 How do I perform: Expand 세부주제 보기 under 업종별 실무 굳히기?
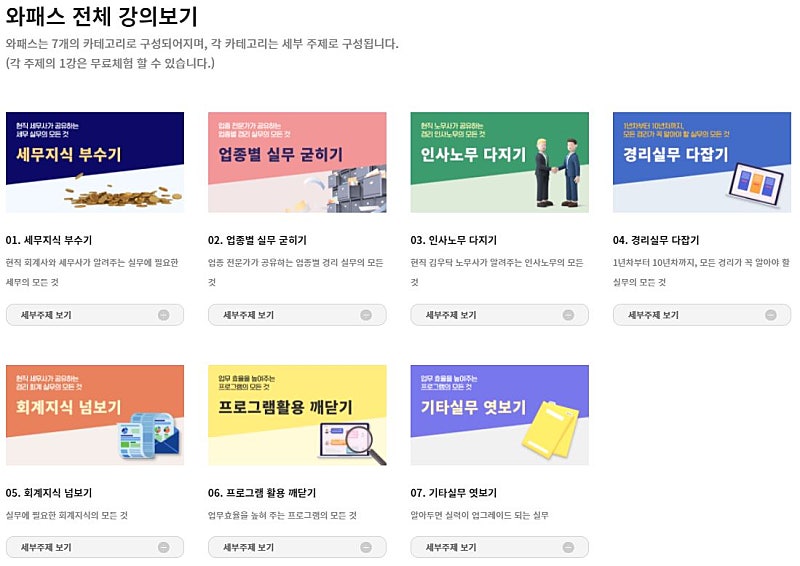point(297,315)
